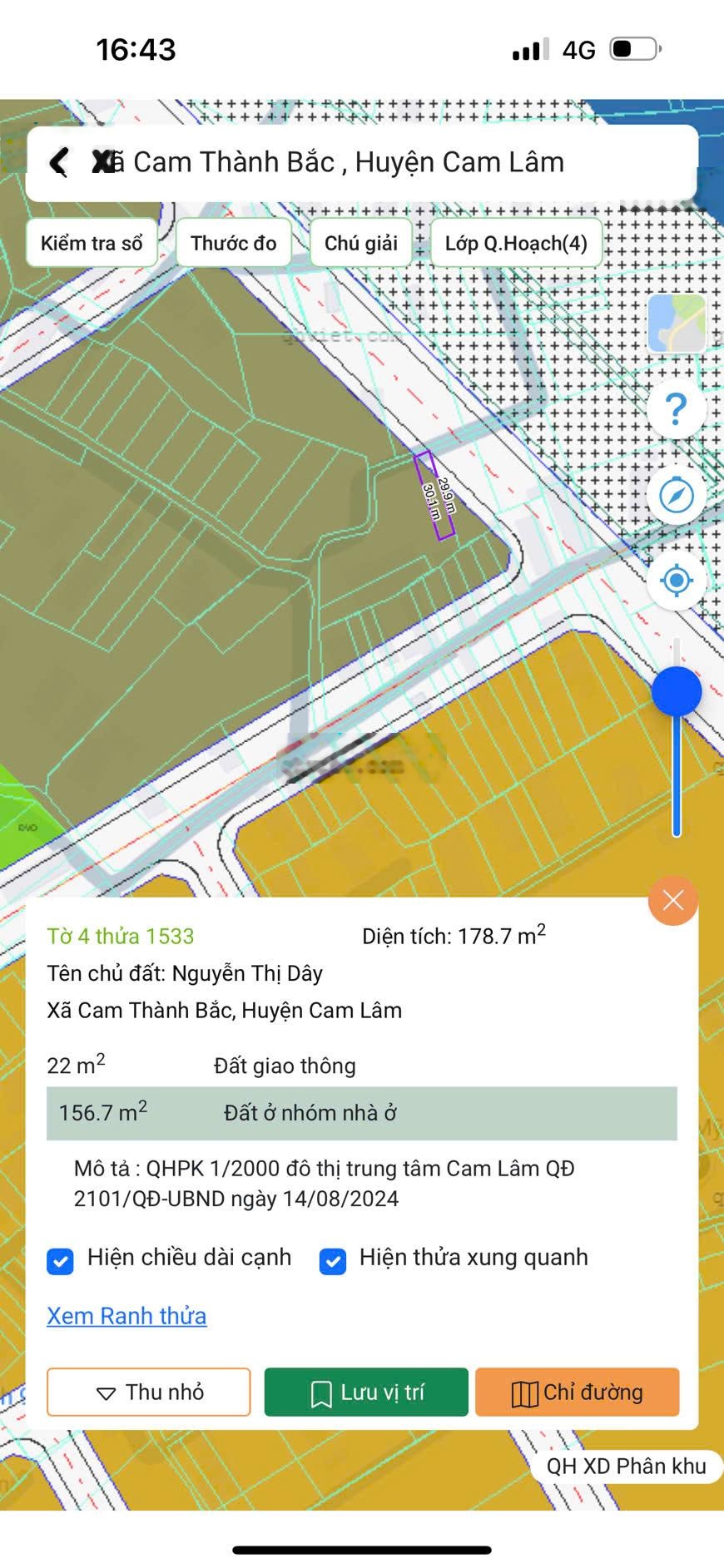Screen dimensions: 724x1568
Task: Clear the search text with the X
Action: [103, 162]
